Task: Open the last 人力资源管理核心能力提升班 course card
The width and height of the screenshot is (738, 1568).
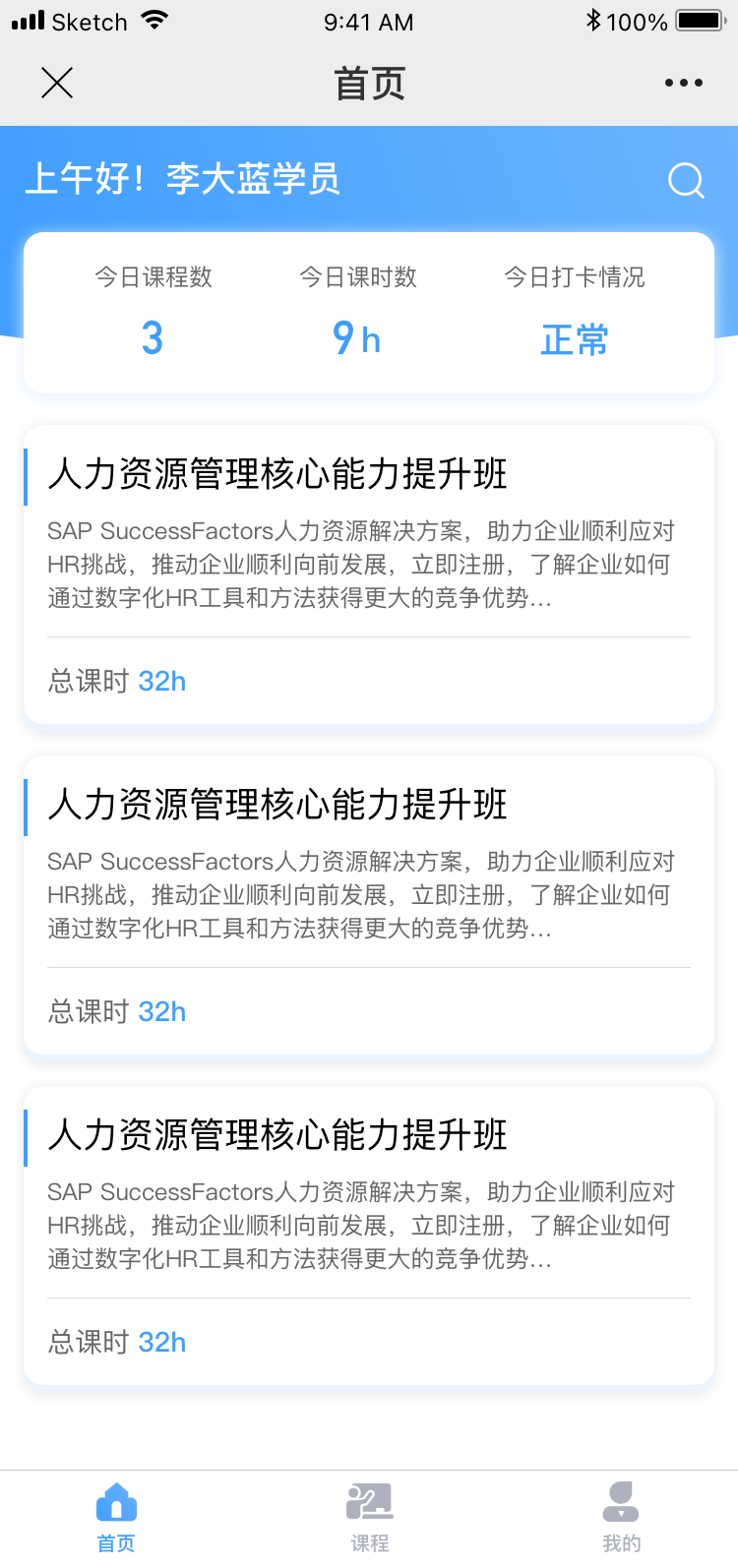Action: (369, 1236)
